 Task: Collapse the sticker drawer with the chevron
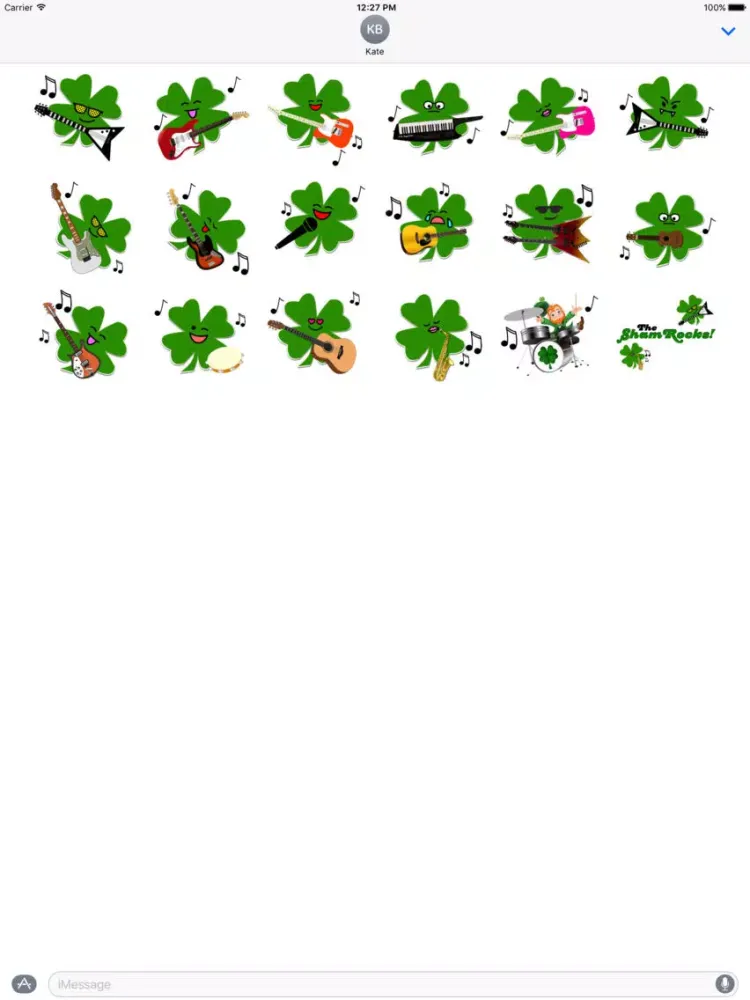(728, 31)
